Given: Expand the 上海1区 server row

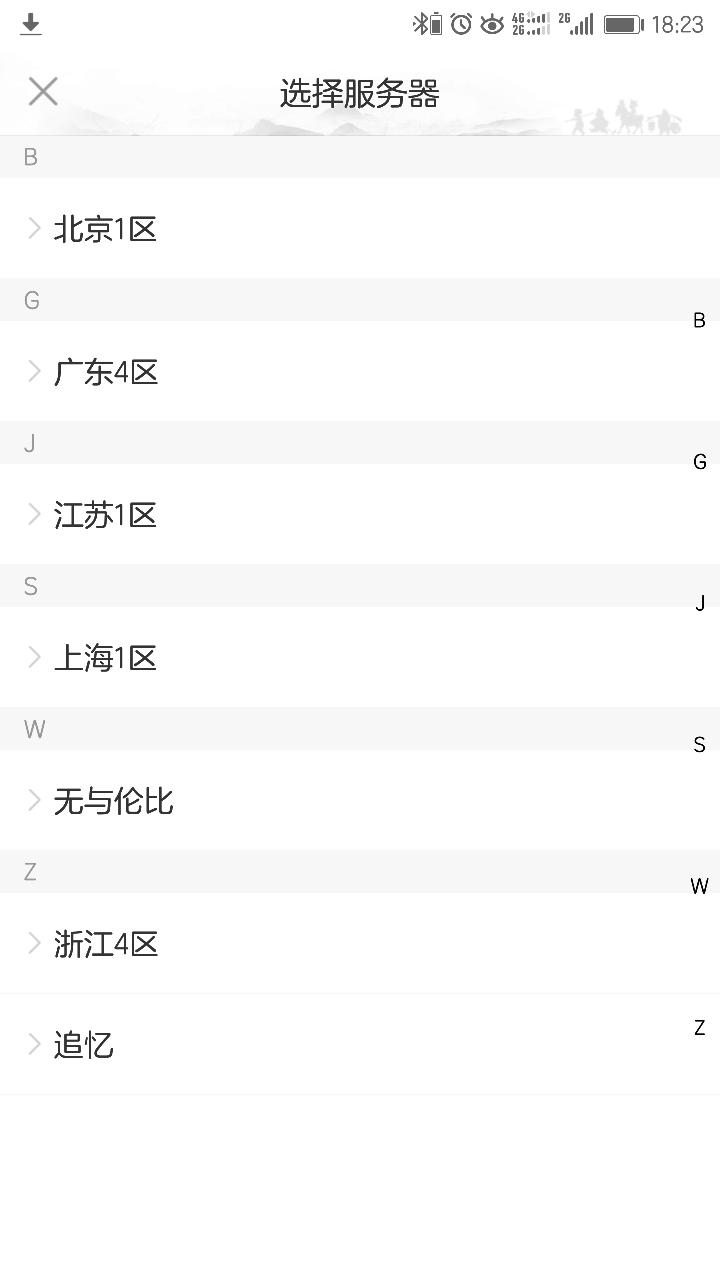Looking at the screenshot, I should point(360,657).
